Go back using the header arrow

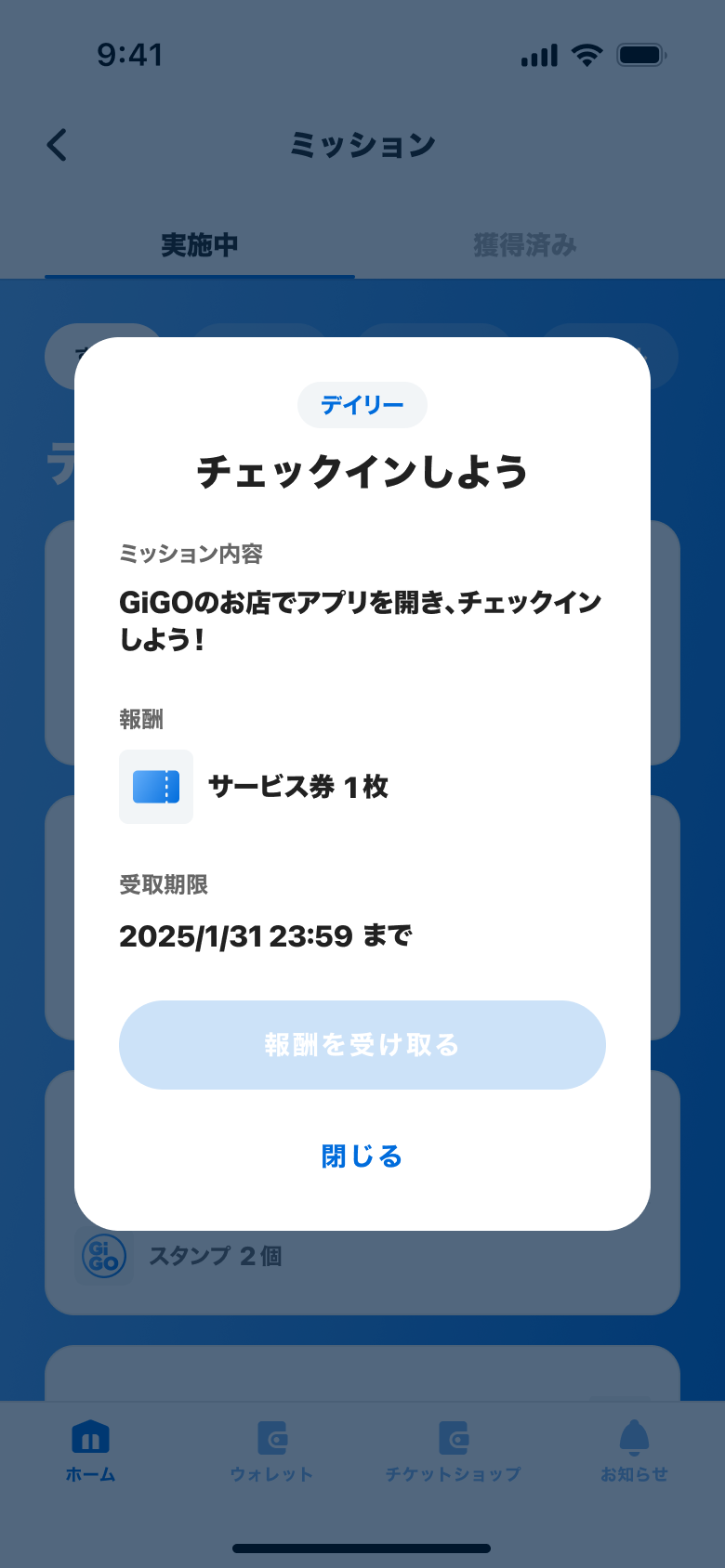58,145
